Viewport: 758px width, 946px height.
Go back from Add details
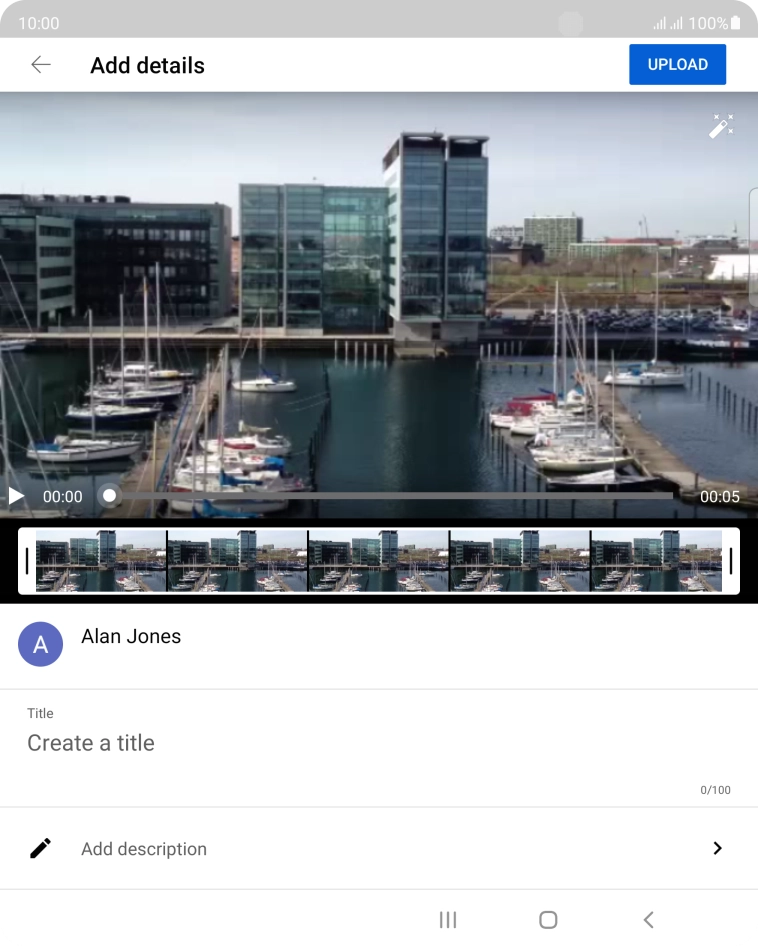[x=41, y=65]
